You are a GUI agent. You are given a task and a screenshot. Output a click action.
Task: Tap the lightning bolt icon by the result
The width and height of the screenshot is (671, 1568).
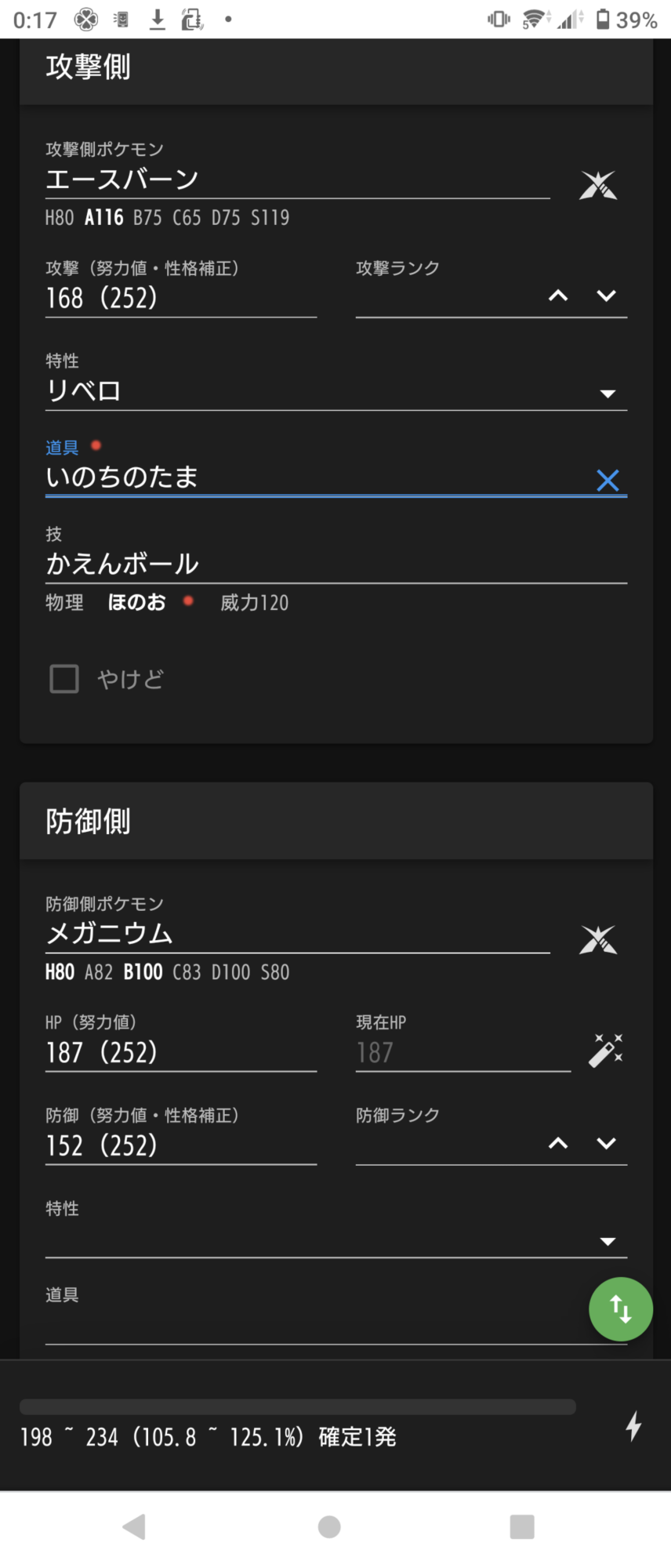coord(634,1425)
